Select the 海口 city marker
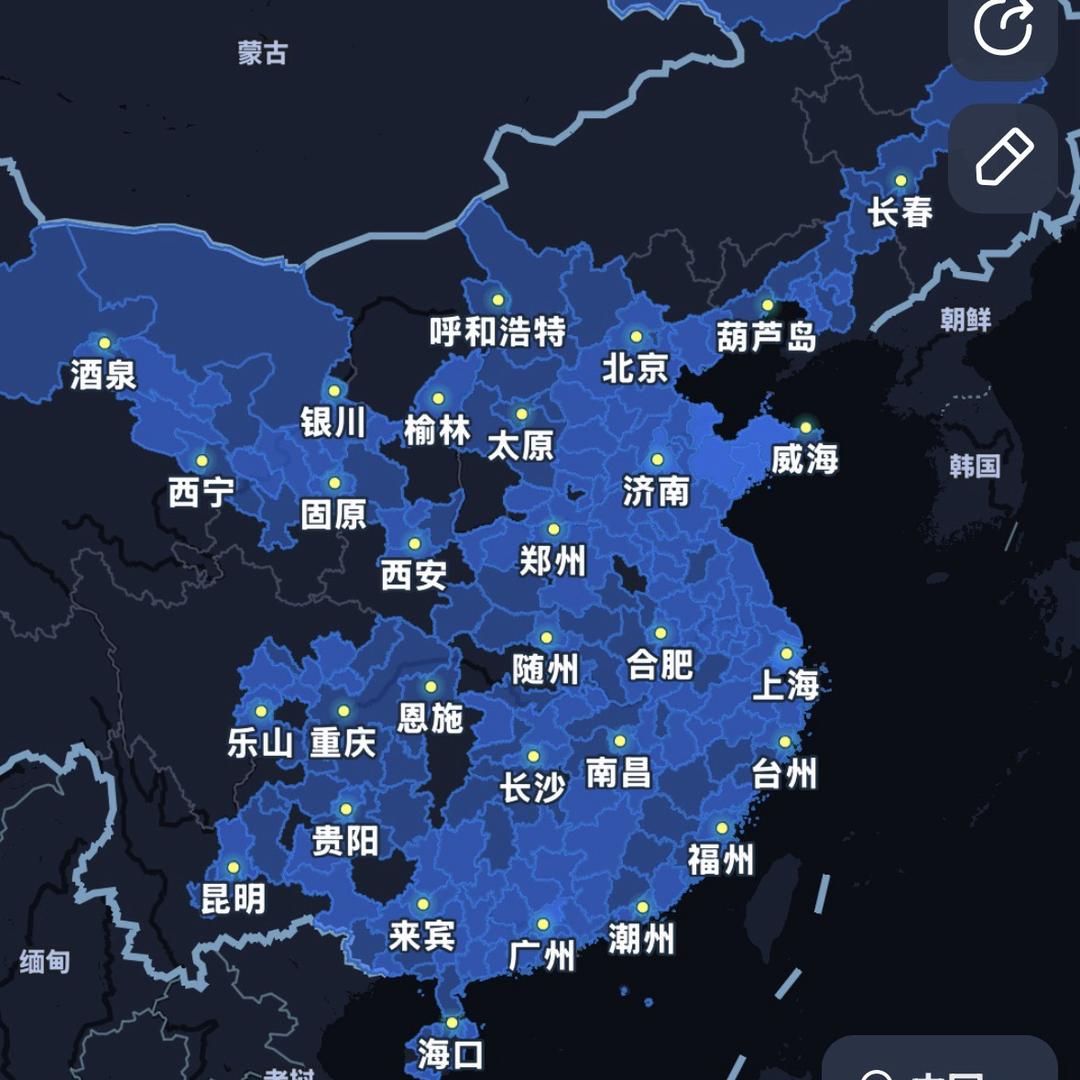 click(451, 1023)
